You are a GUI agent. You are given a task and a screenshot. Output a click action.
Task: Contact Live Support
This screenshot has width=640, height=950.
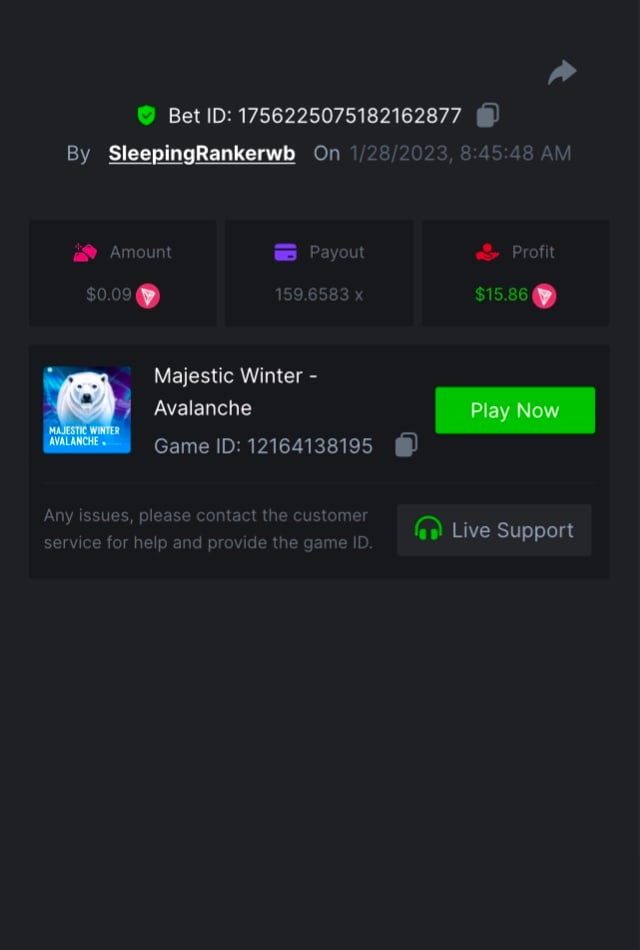coord(494,530)
